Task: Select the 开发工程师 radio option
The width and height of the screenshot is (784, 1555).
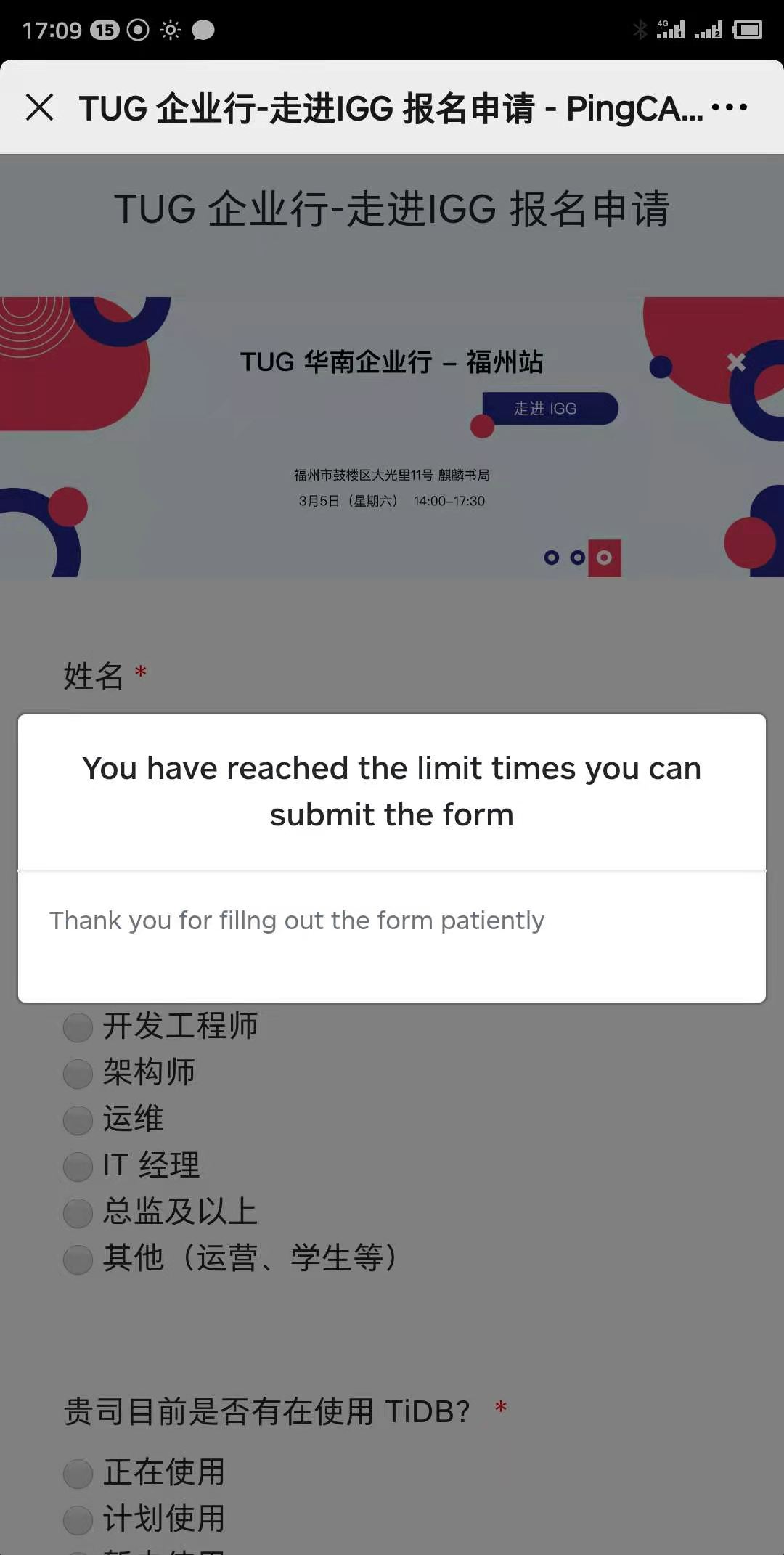Action: click(x=78, y=1027)
